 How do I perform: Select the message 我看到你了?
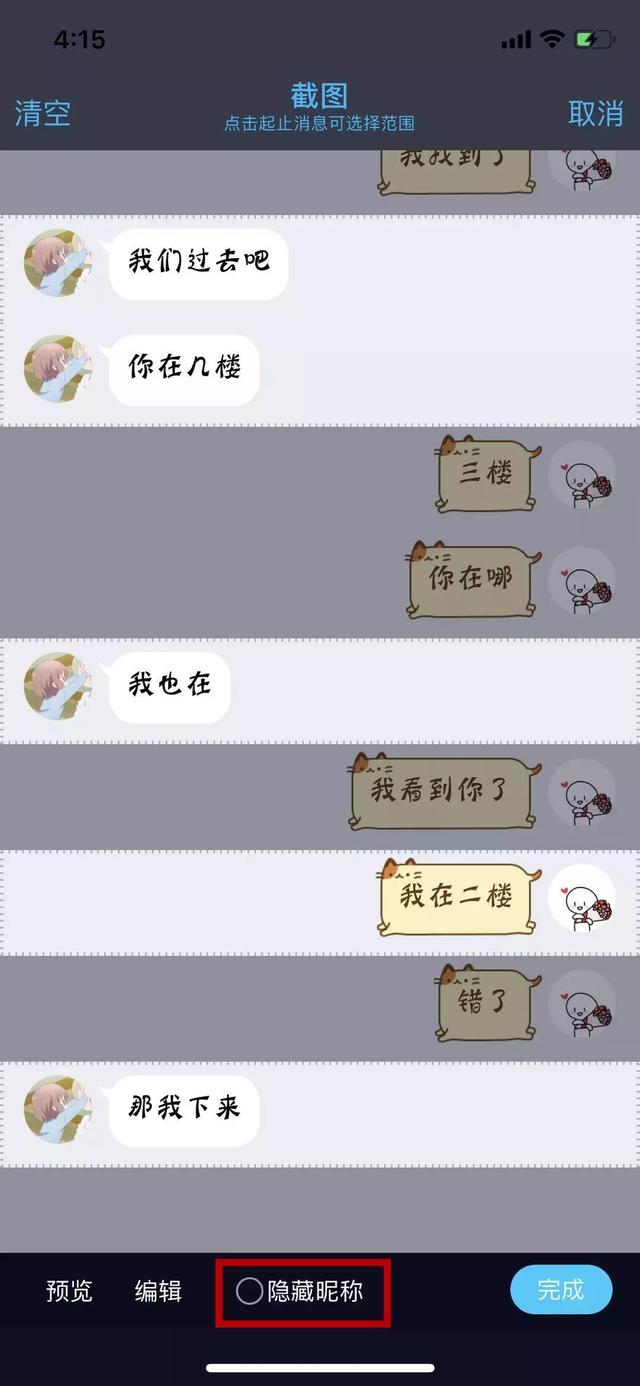click(442, 792)
